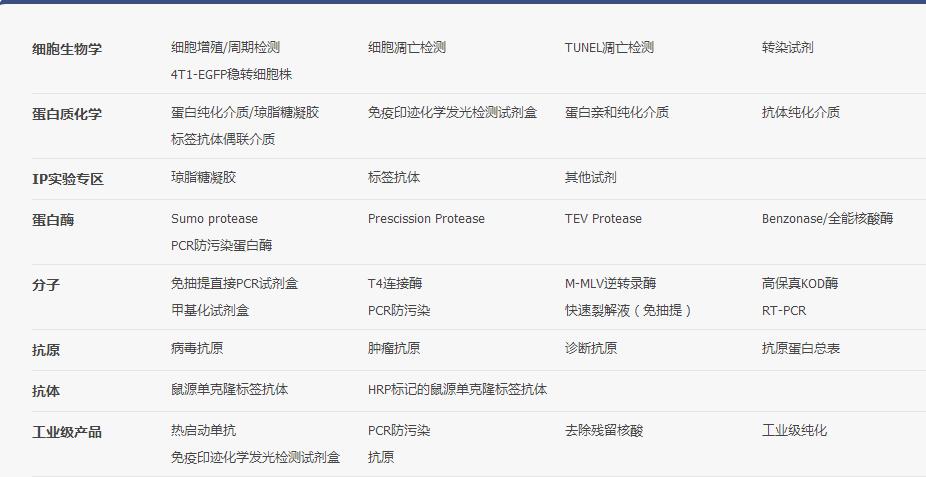Select 热启动单抗 link
The width and height of the screenshot is (926, 477).
pos(203,430)
